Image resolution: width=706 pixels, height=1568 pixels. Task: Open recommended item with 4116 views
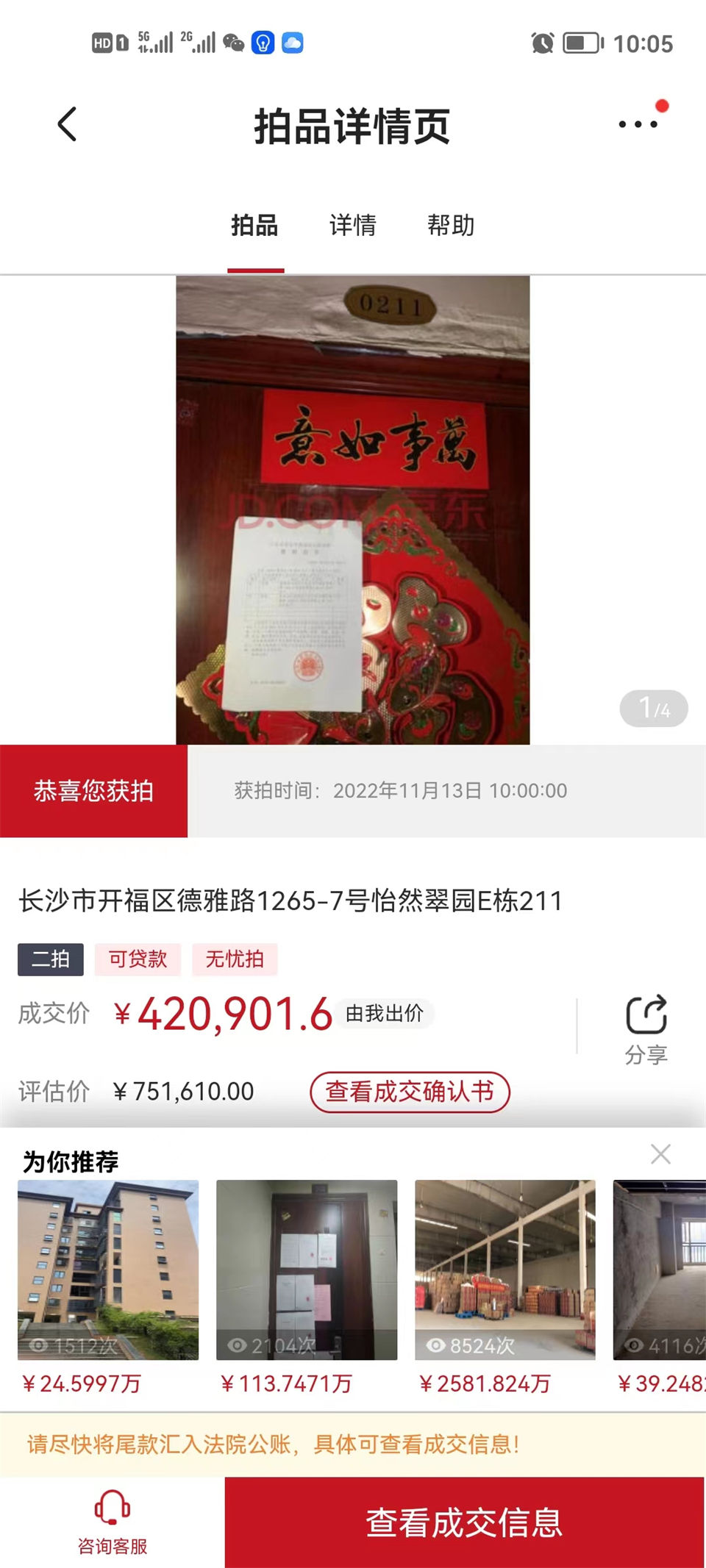pyautogui.click(x=660, y=1270)
